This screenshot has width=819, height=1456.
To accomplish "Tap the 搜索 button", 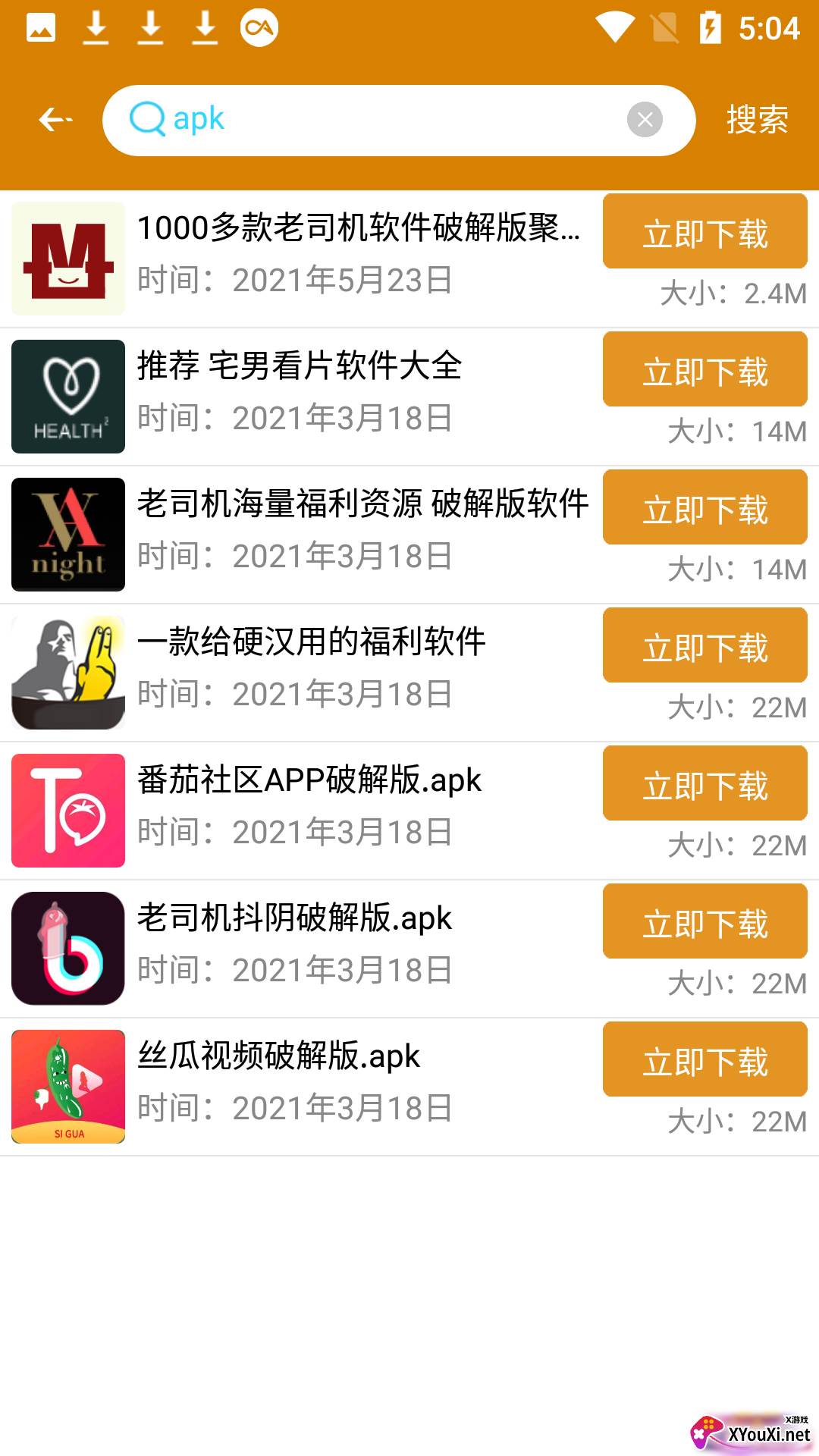I will click(x=757, y=120).
